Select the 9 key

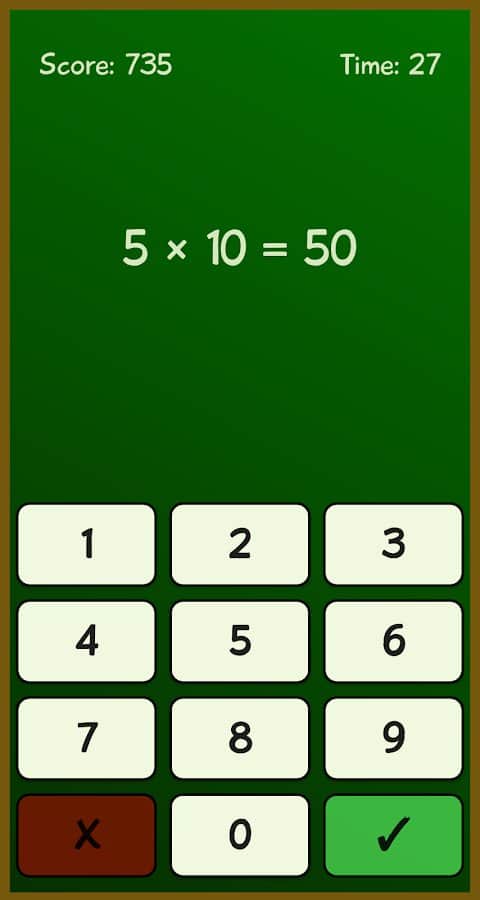(x=393, y=738)
